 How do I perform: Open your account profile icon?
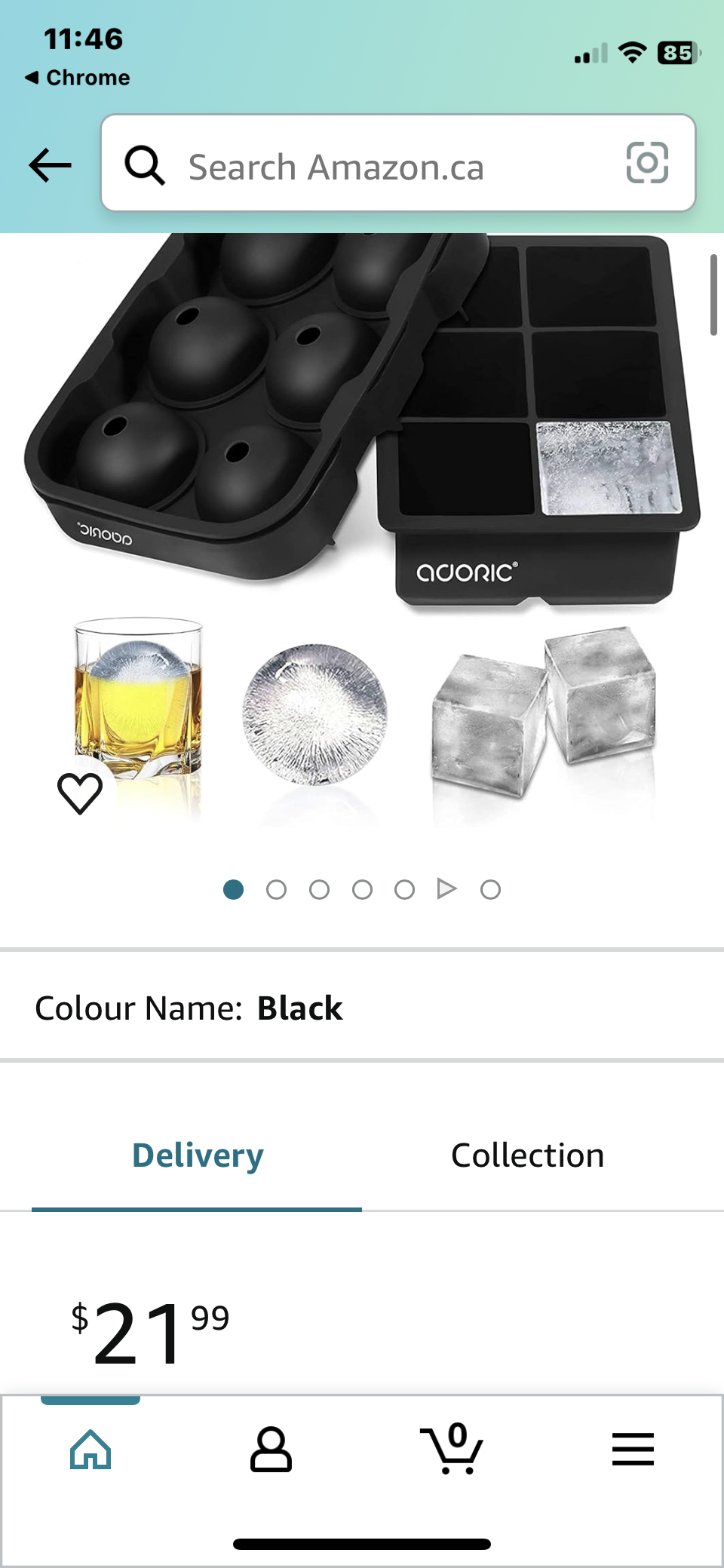(271, 1449)
